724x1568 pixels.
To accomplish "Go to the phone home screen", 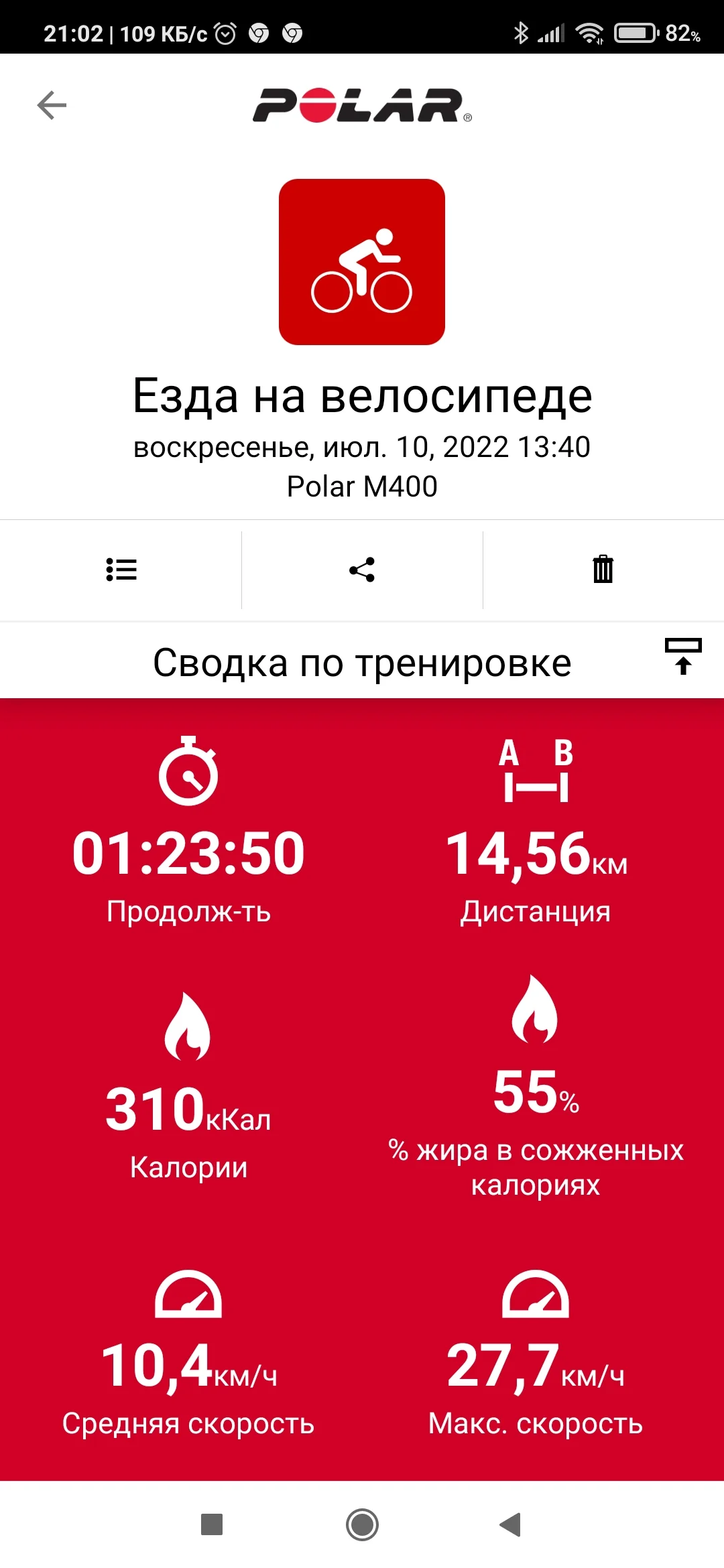I will tap(362, 1524).
